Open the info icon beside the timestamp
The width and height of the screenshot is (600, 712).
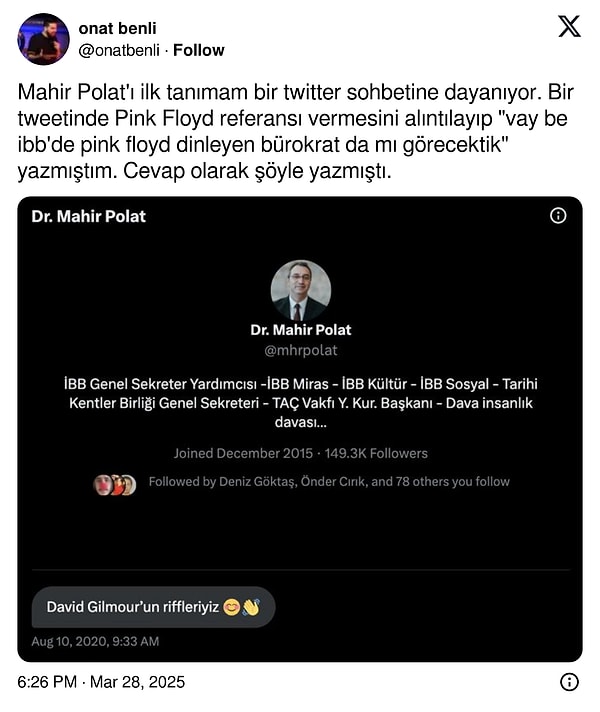click(x=568, y=682)
